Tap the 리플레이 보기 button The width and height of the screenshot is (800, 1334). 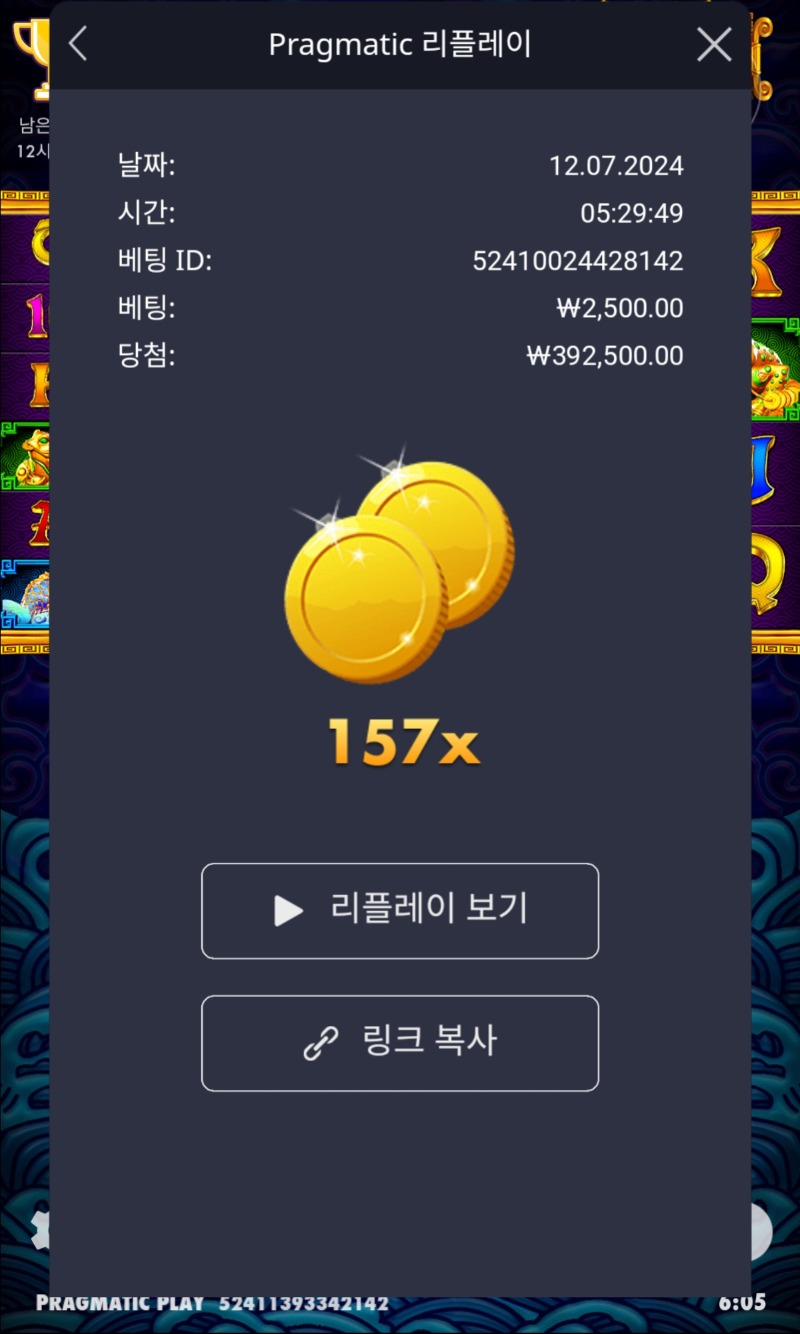tap(400, 911)
